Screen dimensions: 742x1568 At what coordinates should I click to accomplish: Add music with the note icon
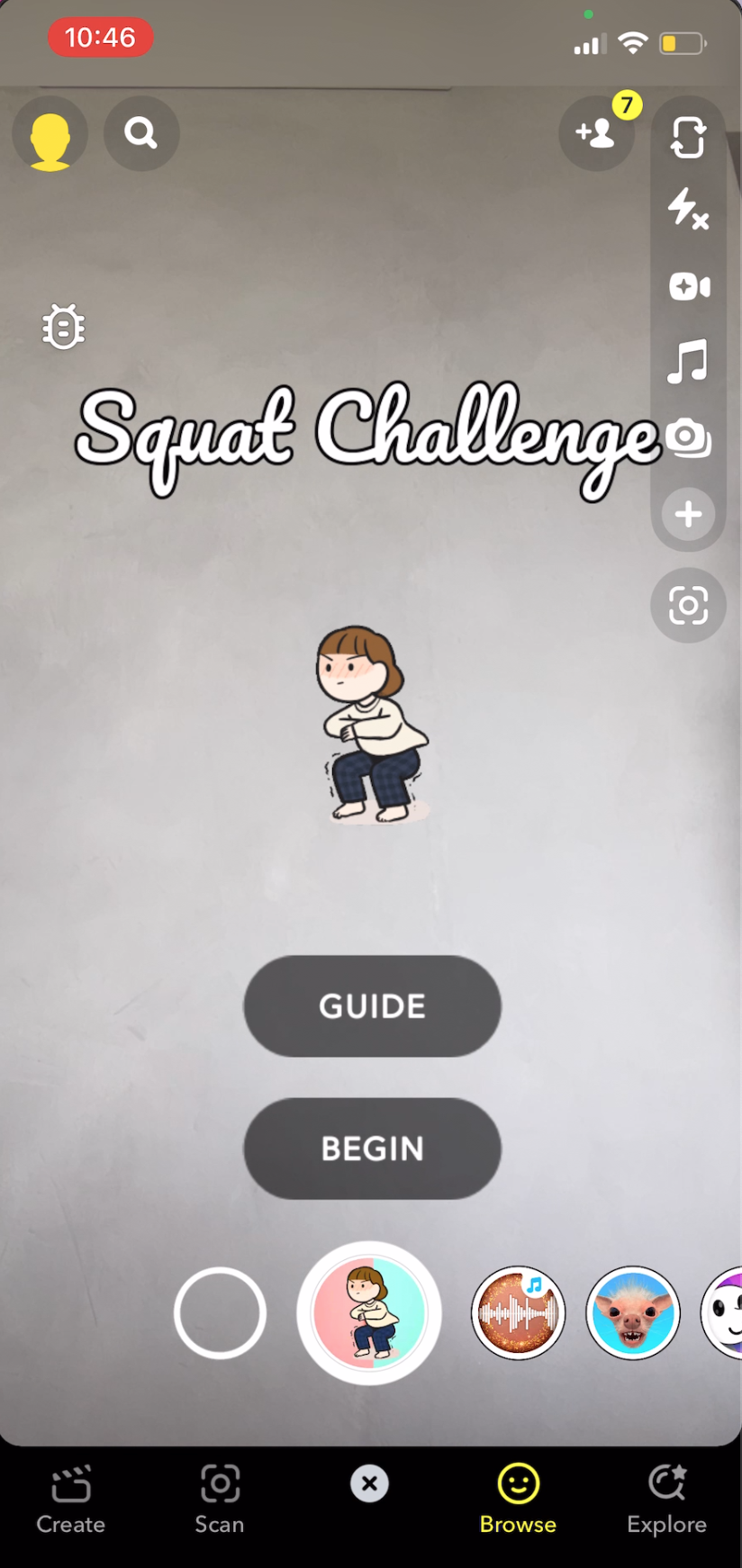[689, 362]
